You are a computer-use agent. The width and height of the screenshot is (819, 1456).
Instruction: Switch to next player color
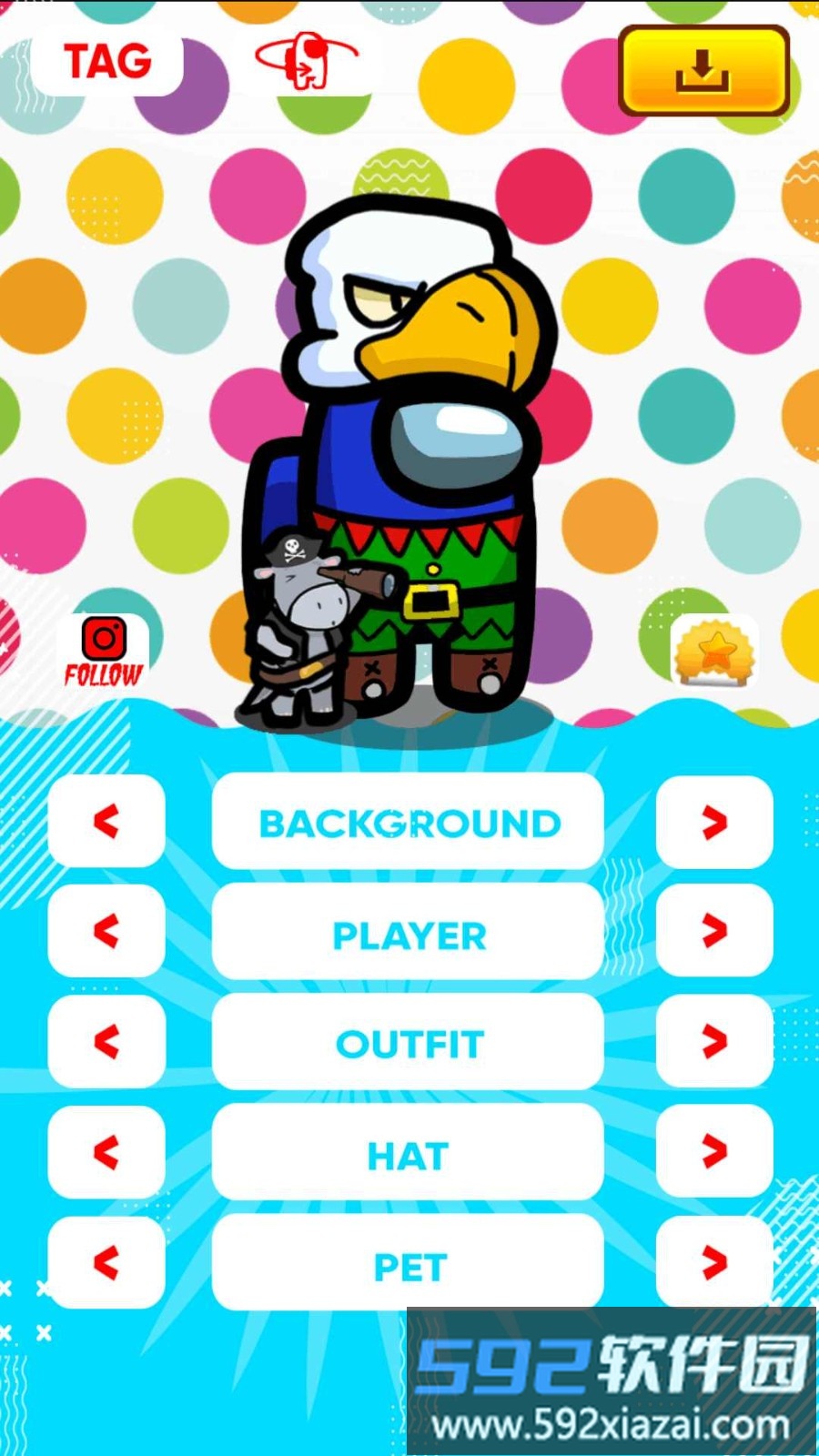point(714,932)
